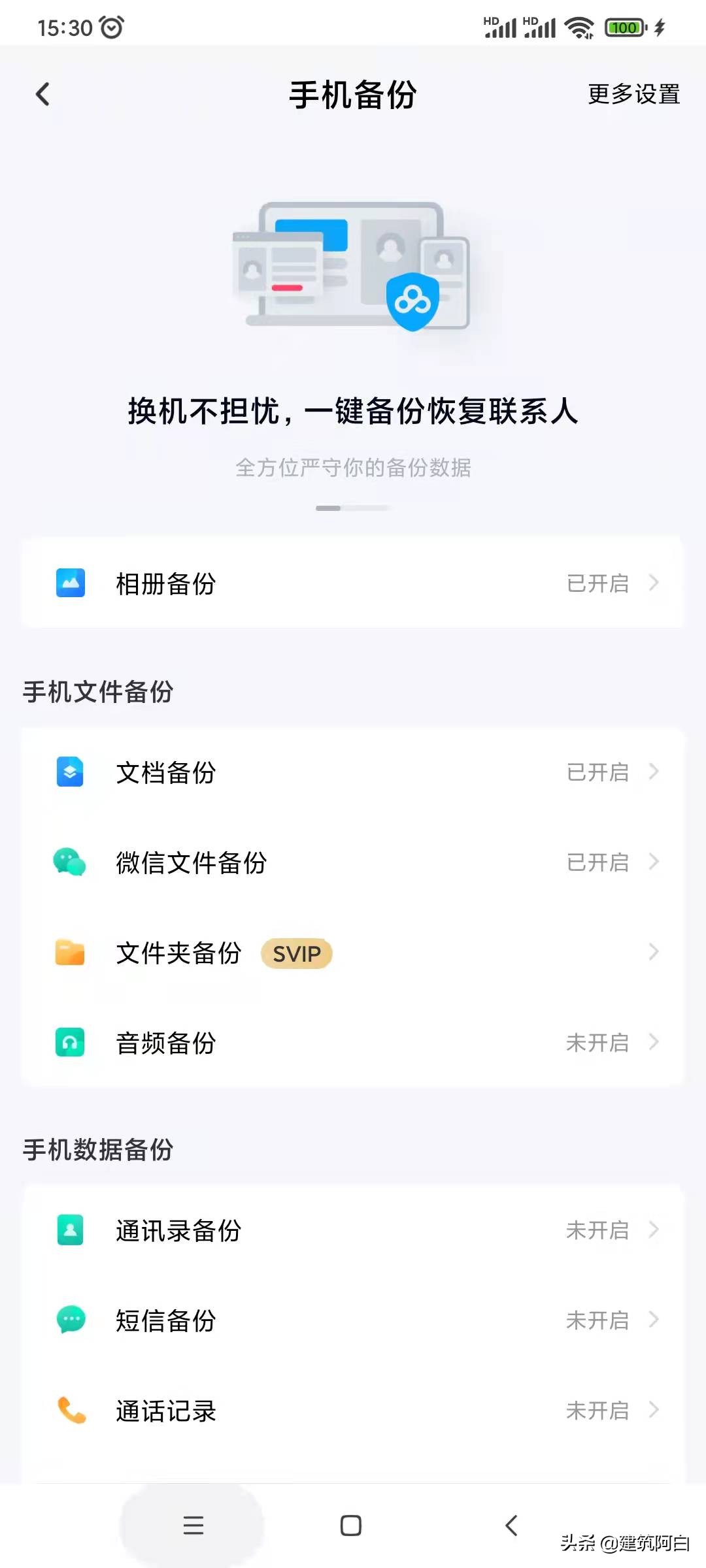Select the 音频备份 audio backup icon
This screenshot has width=706, height=1568.
coord(70,1043)
